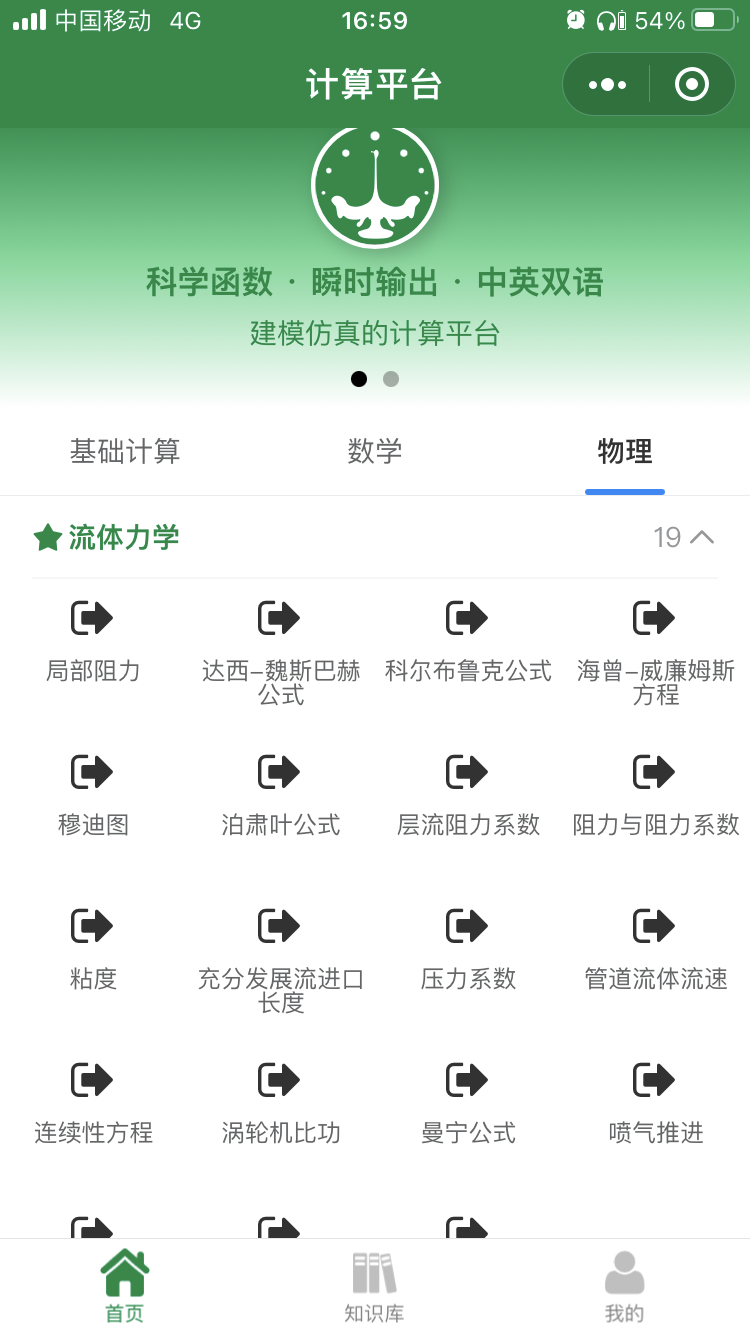The image size is (750, 1334).
Task: Collapse the 流体力学 section chevron
Action: coord(706,537)
